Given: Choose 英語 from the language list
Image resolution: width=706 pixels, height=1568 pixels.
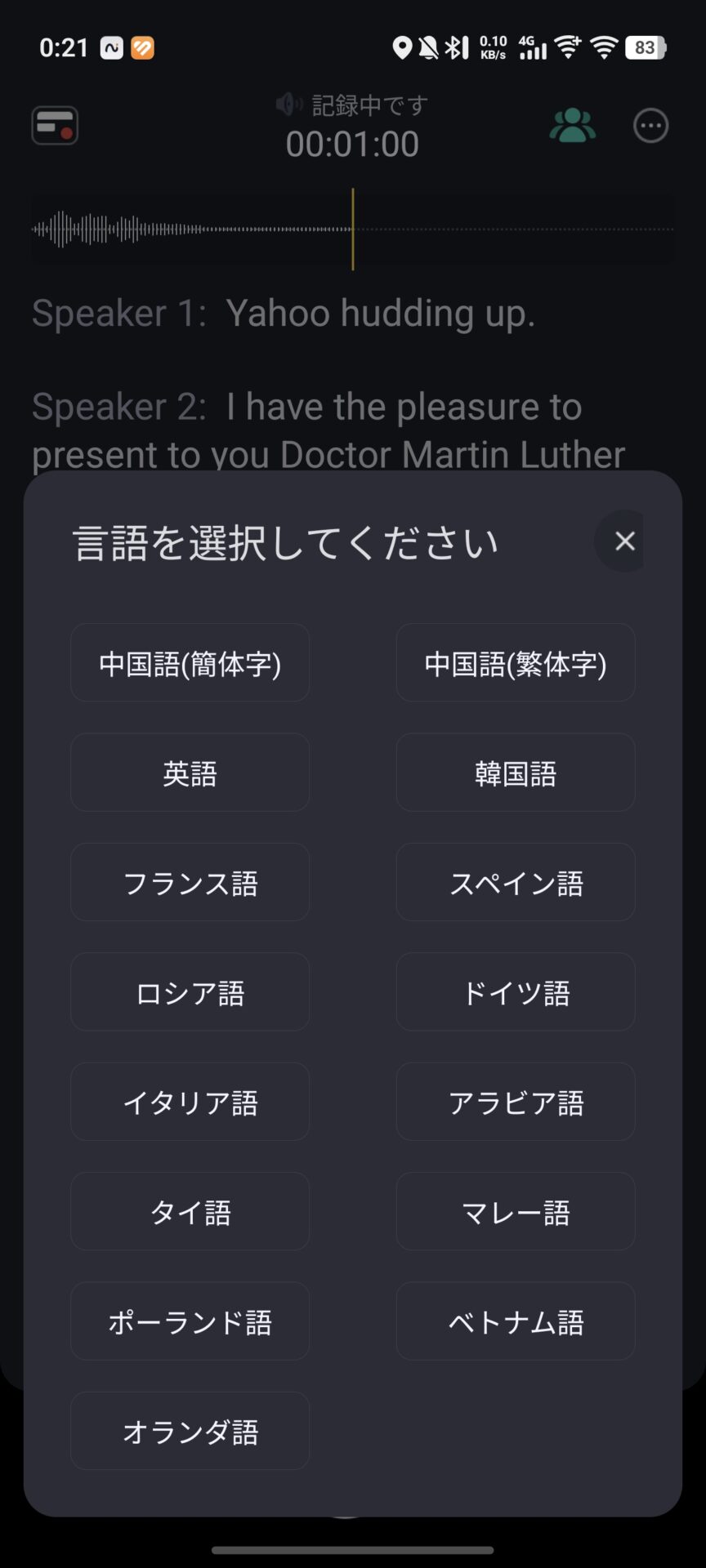Looking at the screenshot, I should click(x=190, y=772).
